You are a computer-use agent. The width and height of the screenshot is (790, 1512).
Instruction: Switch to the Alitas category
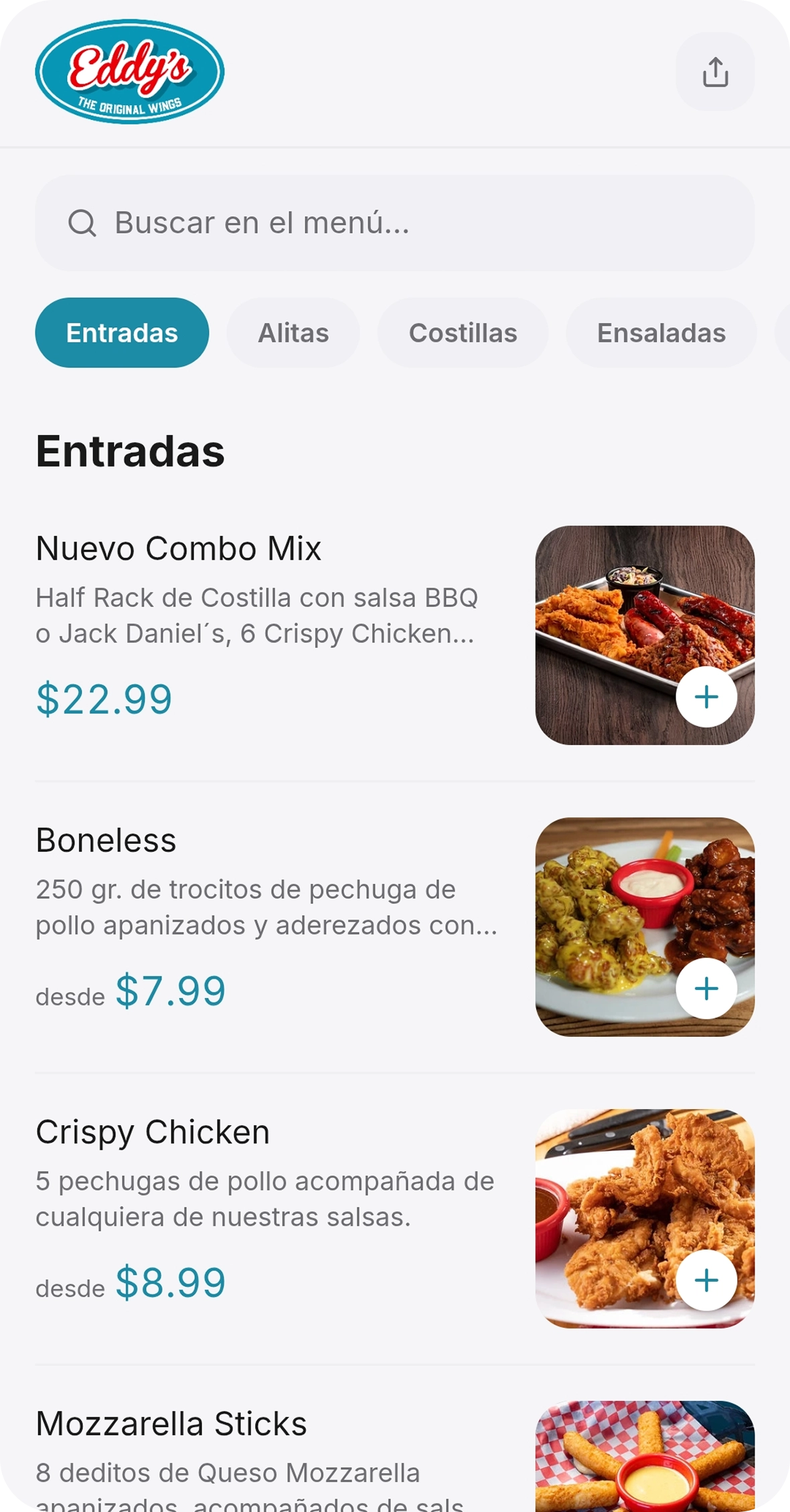pyautogui.click(x=293, y=333)
